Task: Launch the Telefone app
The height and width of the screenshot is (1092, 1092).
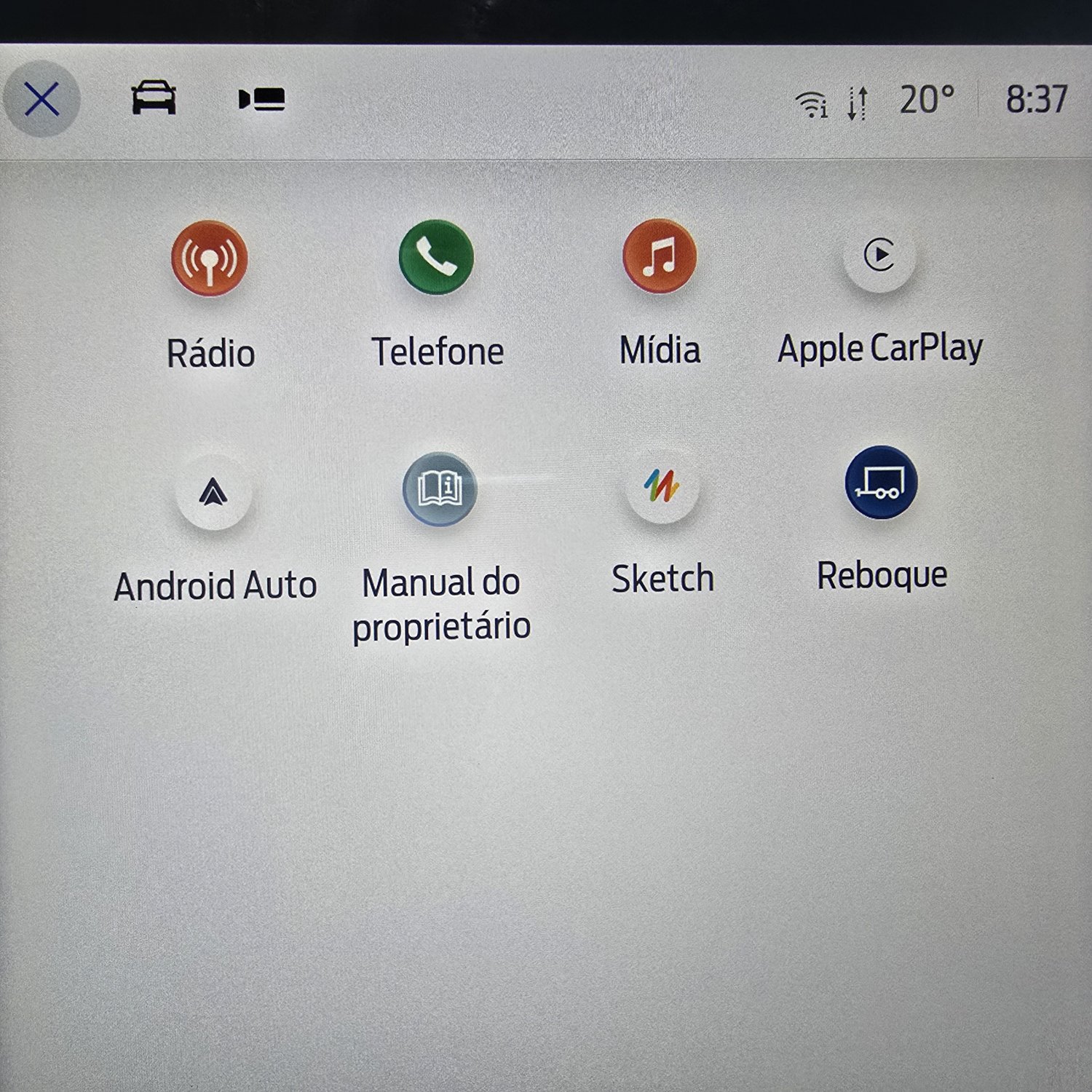Action: [436, 257]
